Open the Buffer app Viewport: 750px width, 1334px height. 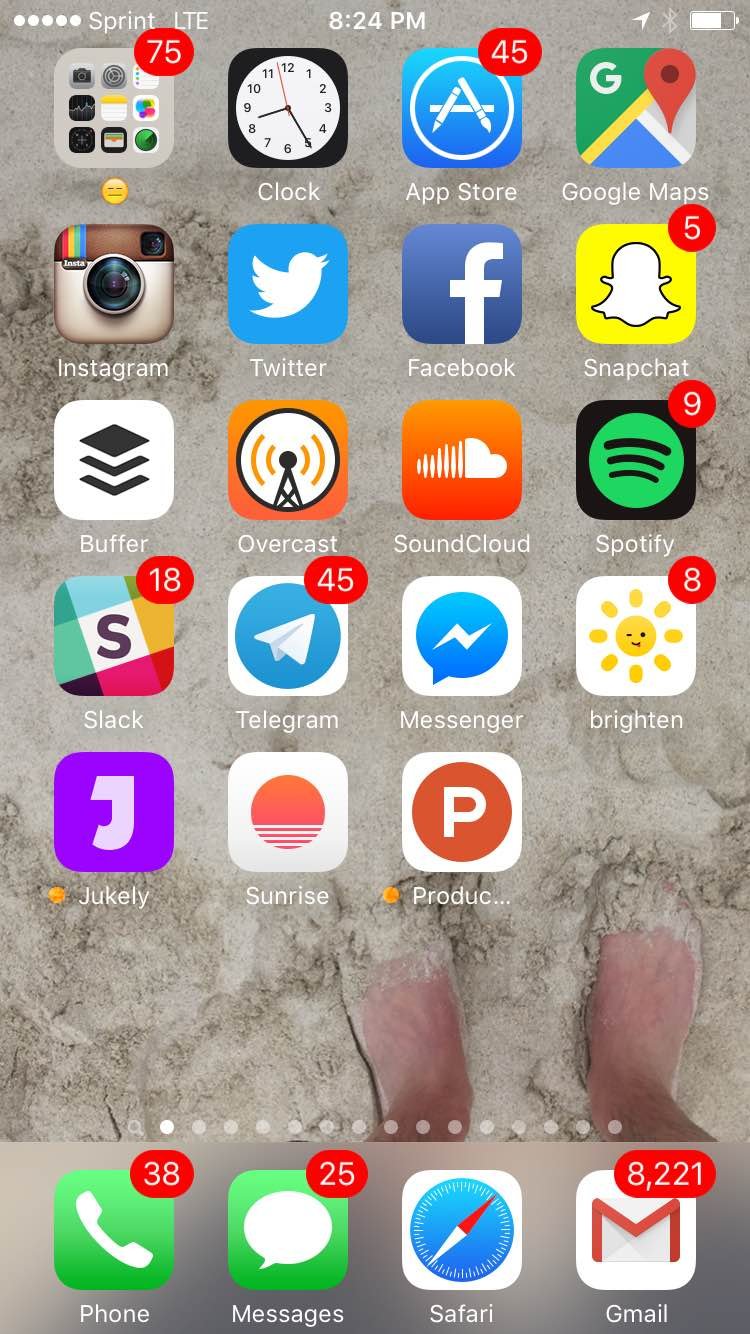[x=114, y=460]
